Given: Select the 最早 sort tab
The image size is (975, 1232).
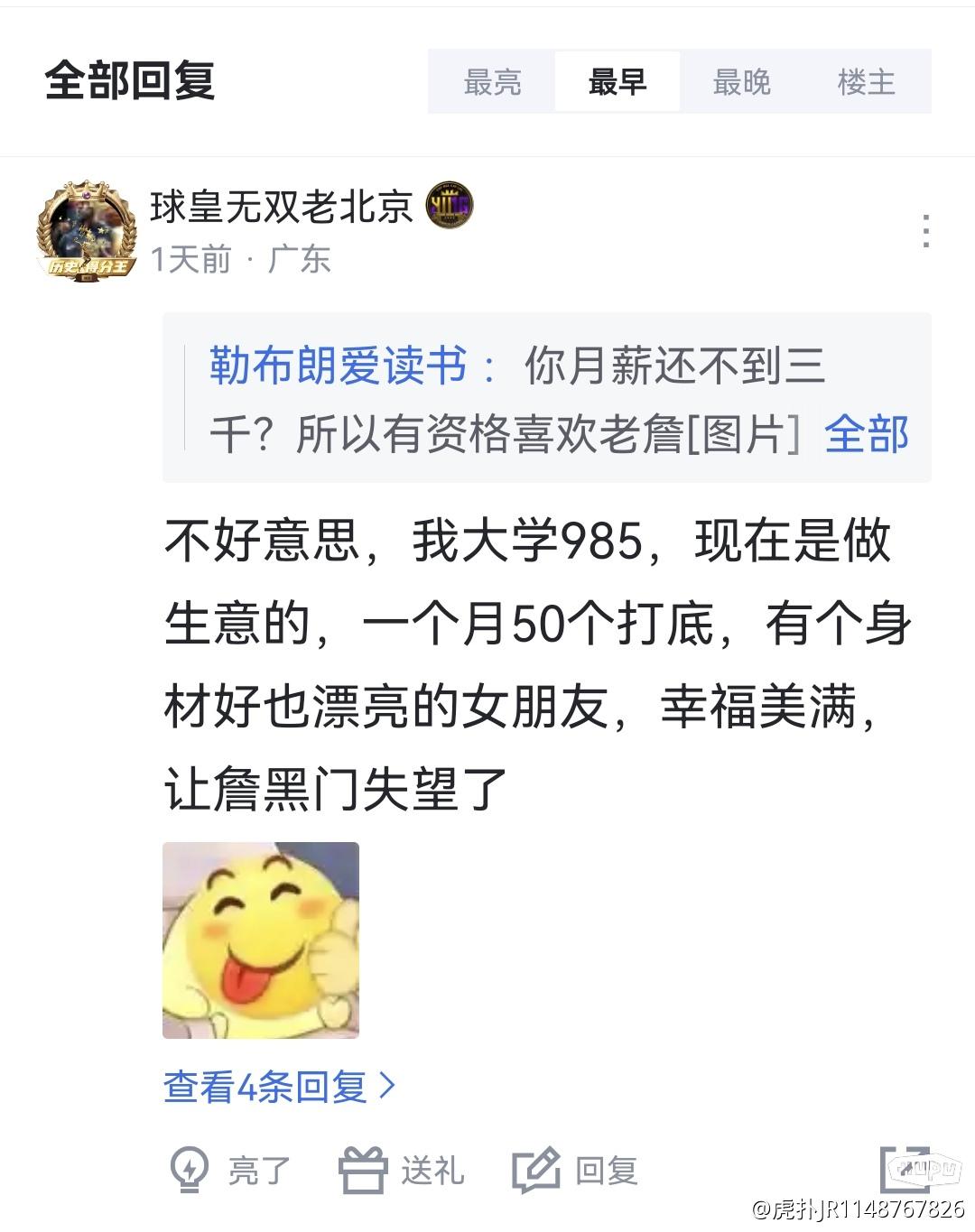Looking at the screenshot, I should click(x=617, y=82).
